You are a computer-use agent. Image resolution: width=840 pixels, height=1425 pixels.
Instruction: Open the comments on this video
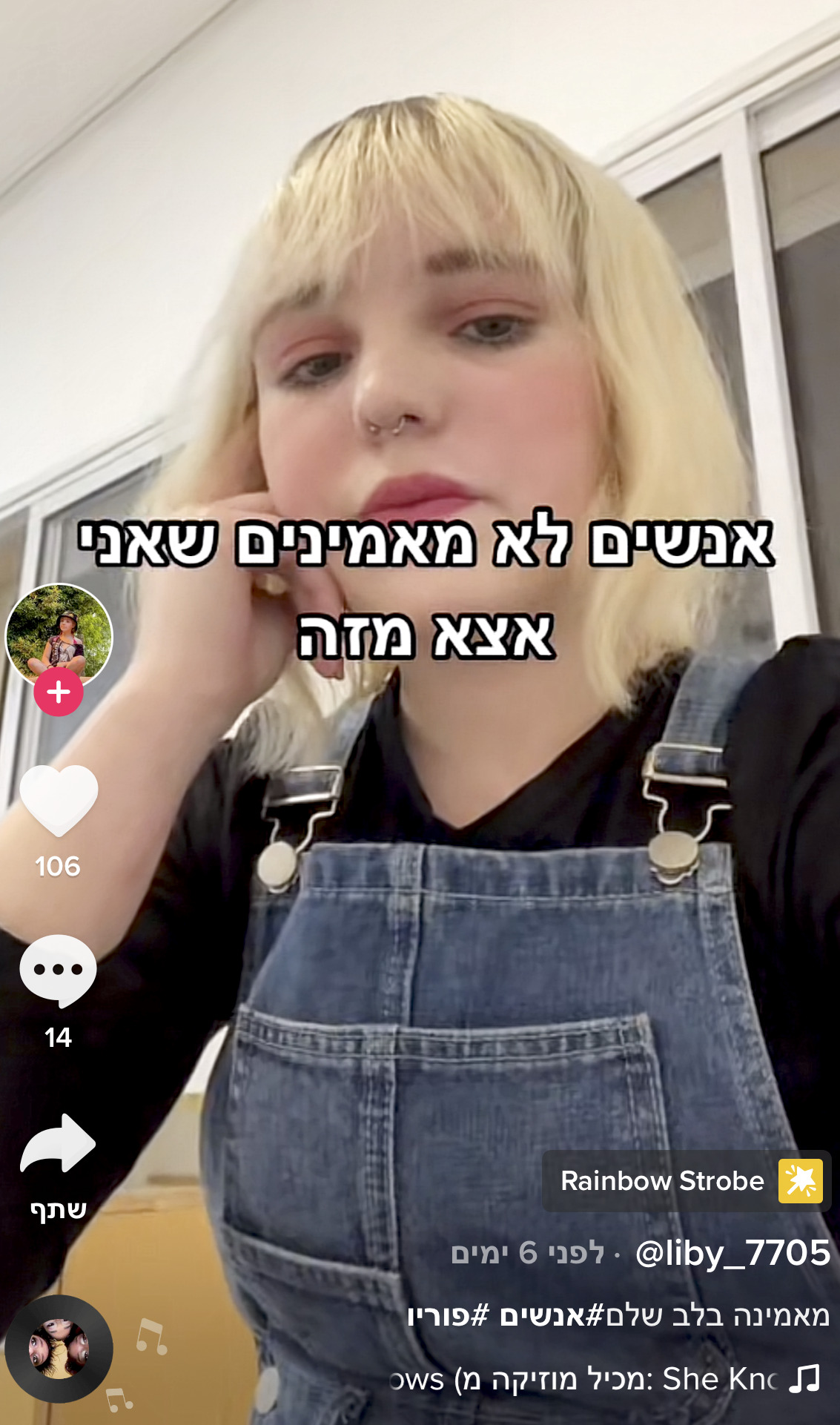(x=59, y=971)
